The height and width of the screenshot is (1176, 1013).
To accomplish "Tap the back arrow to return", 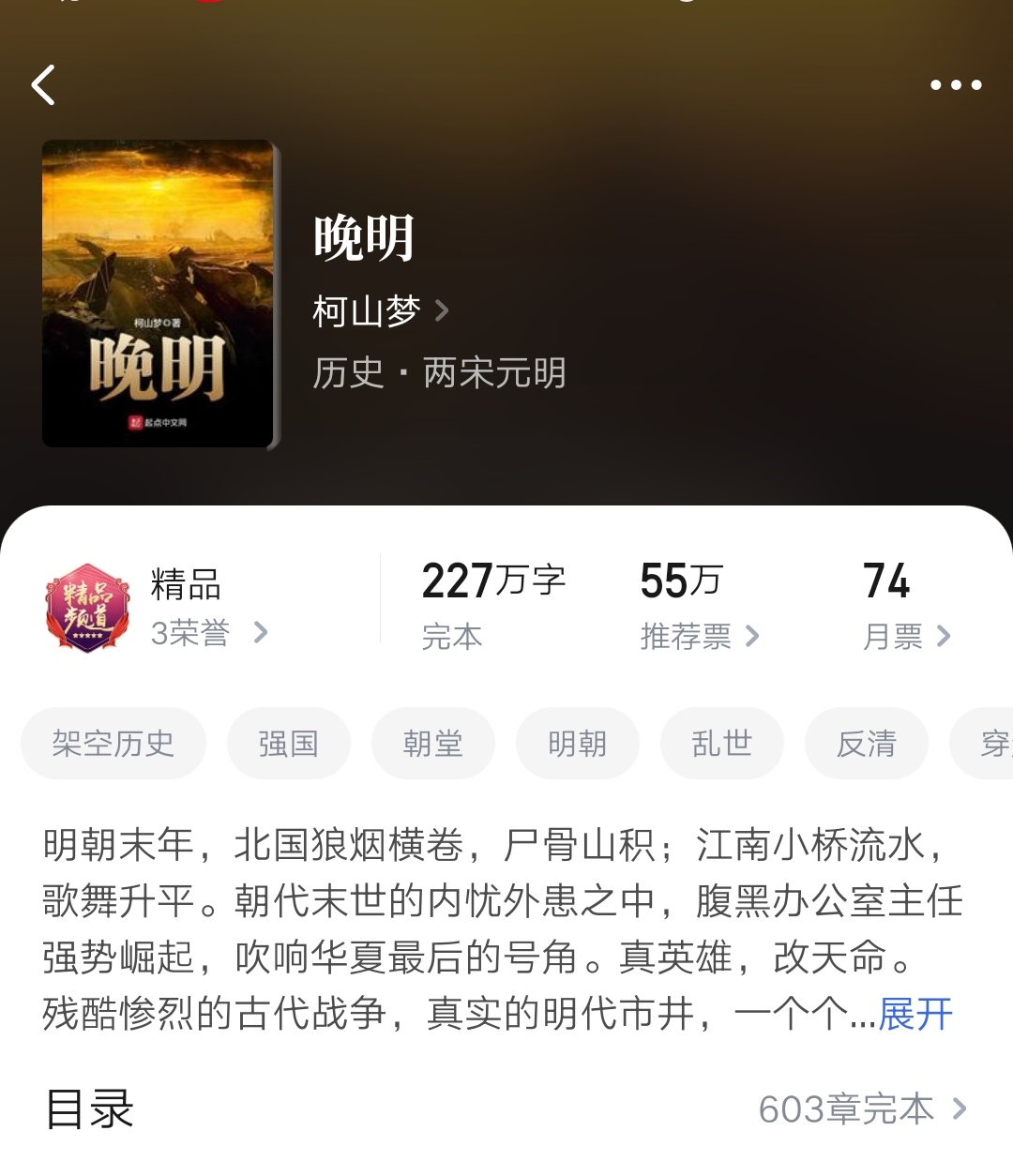I will (x=44, y=84).
